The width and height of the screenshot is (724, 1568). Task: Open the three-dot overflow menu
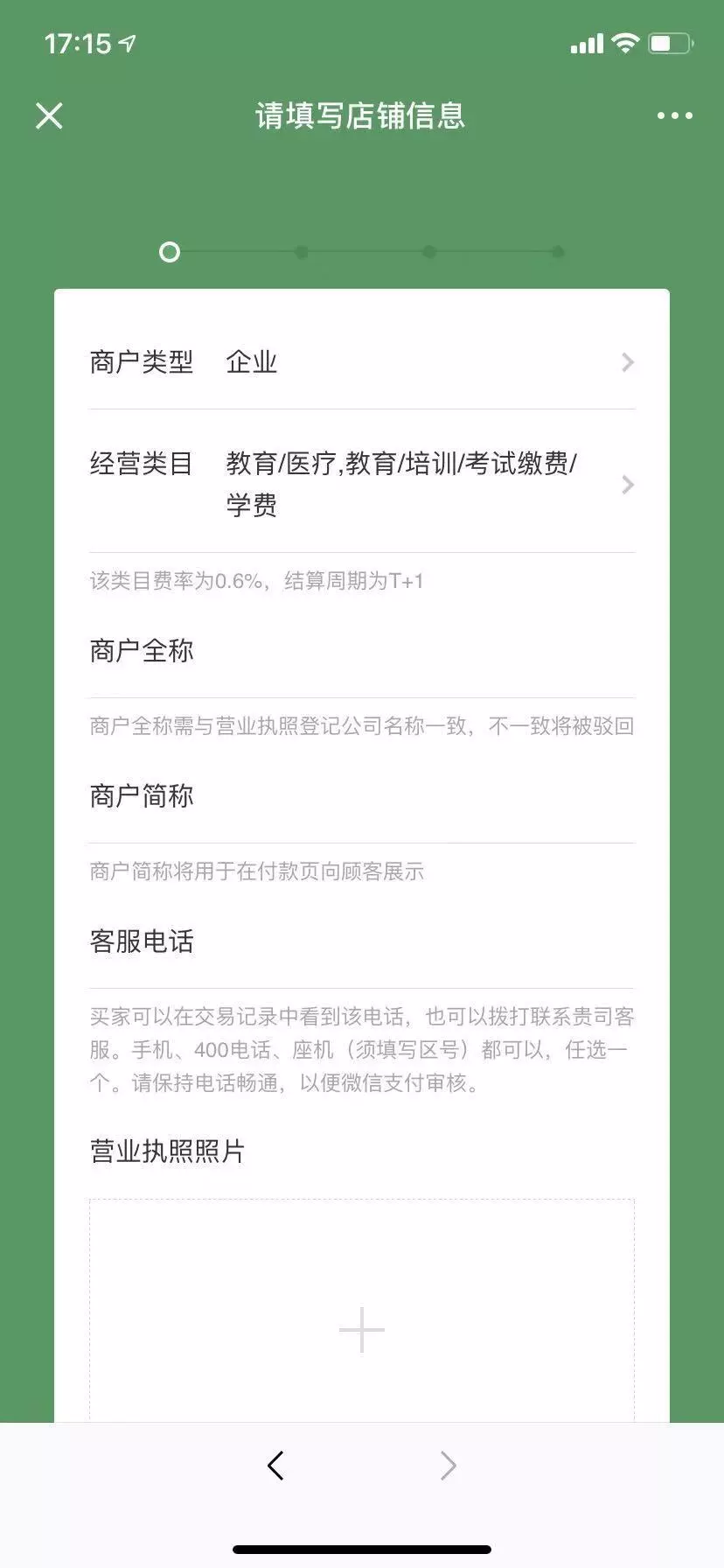click(674, 115)
